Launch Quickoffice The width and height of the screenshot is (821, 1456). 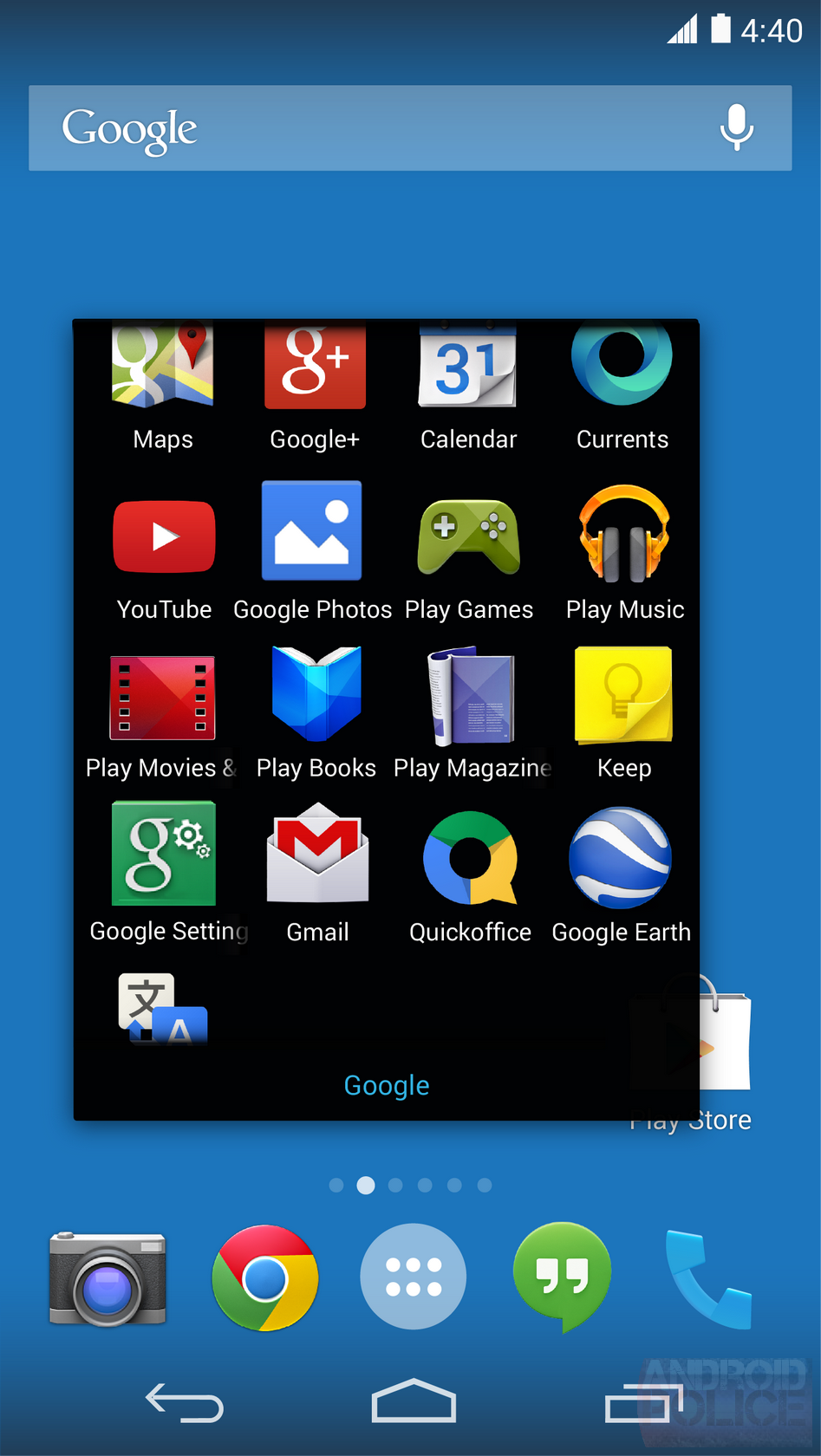(x=469, y=858)
